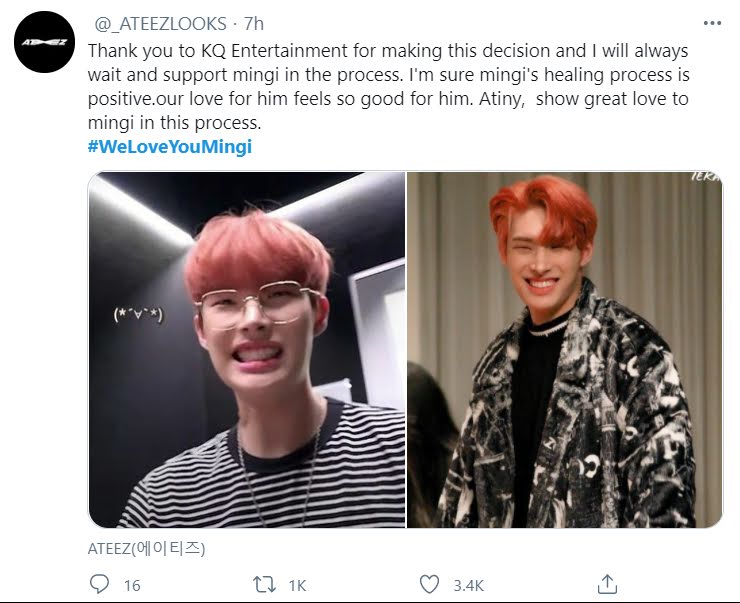The image size is (740, 603).
Task: Open the ATEEZ(에이티즈) tagged label
Action: click(x=145, y=548)
